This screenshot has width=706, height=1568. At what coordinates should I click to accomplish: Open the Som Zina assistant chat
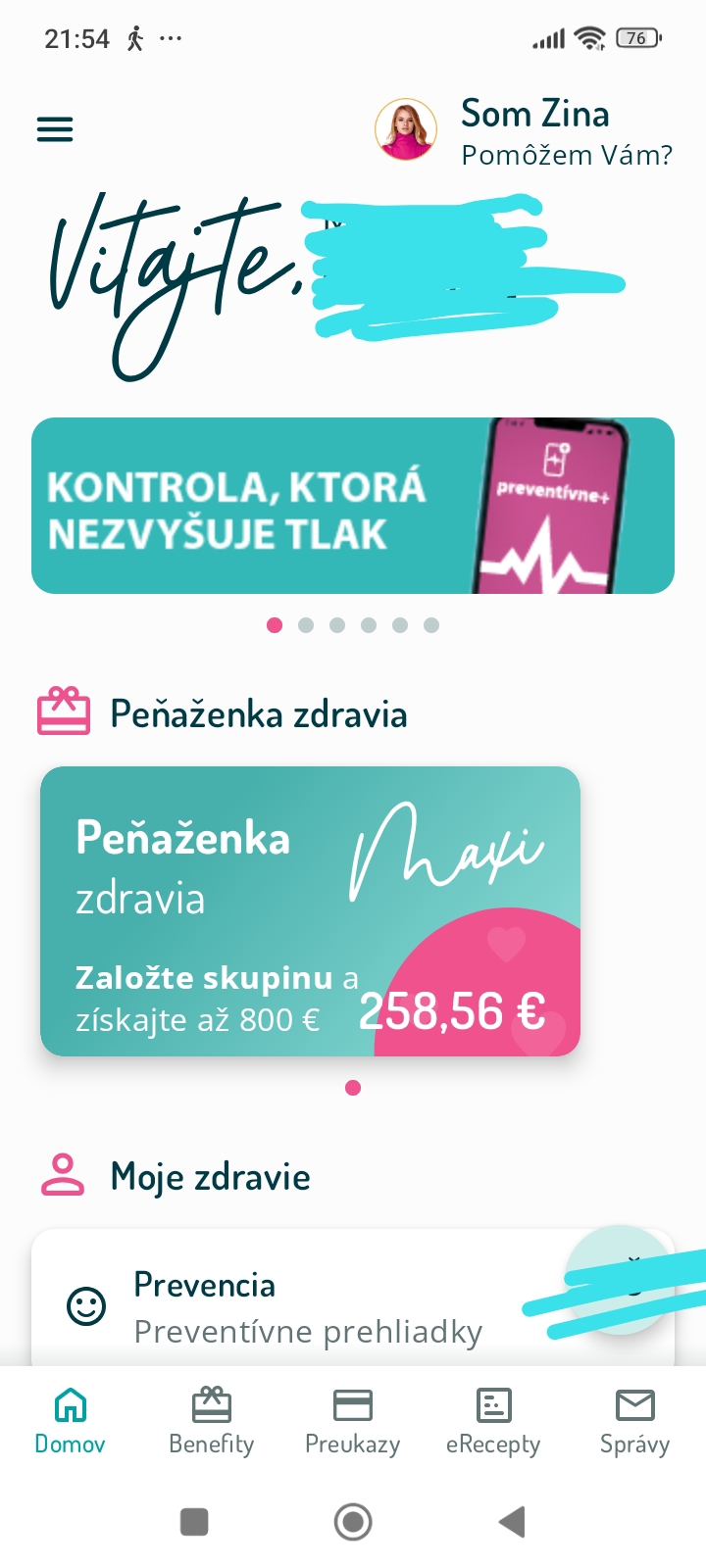click(x=524, y=131)
